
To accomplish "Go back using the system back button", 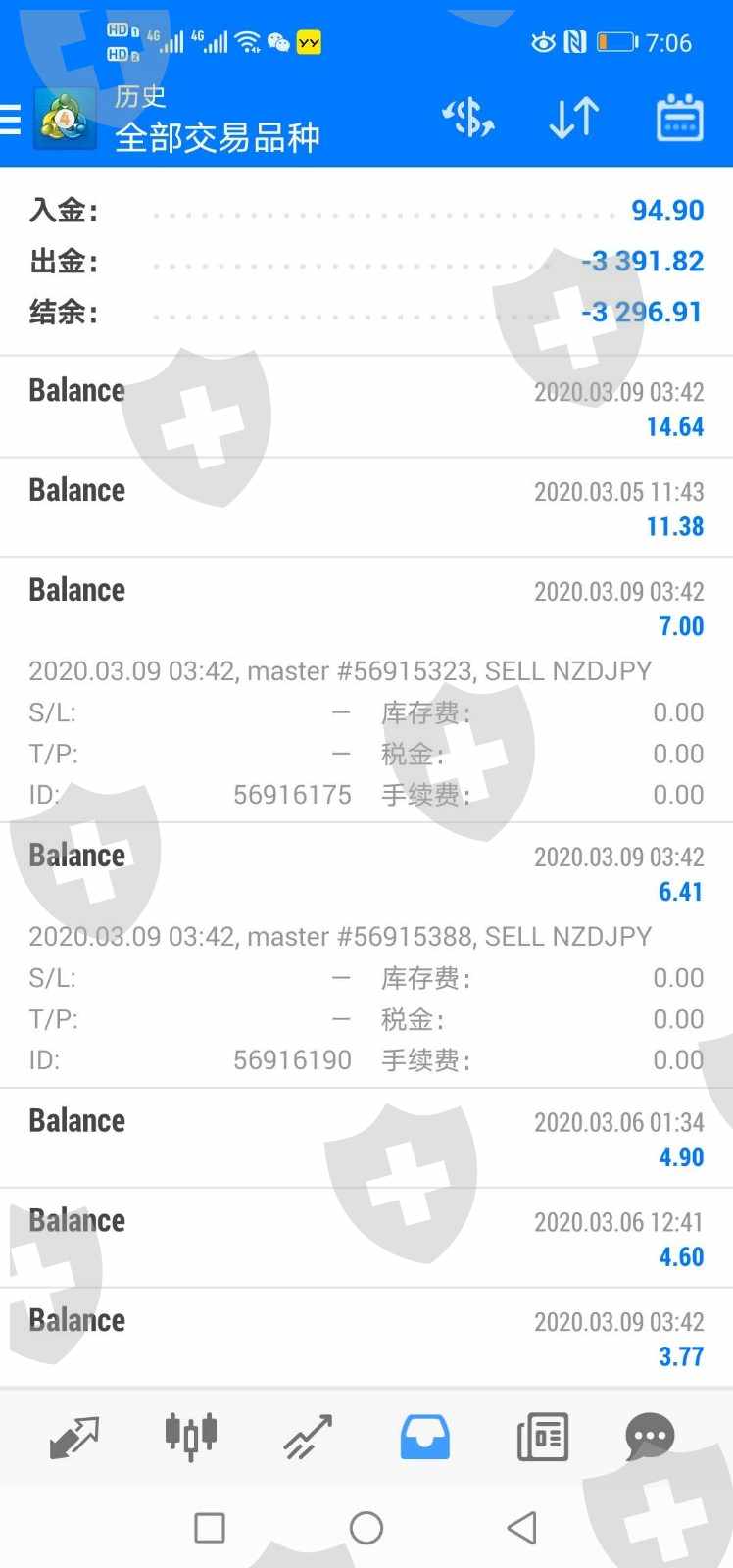I will (521, 1527).
